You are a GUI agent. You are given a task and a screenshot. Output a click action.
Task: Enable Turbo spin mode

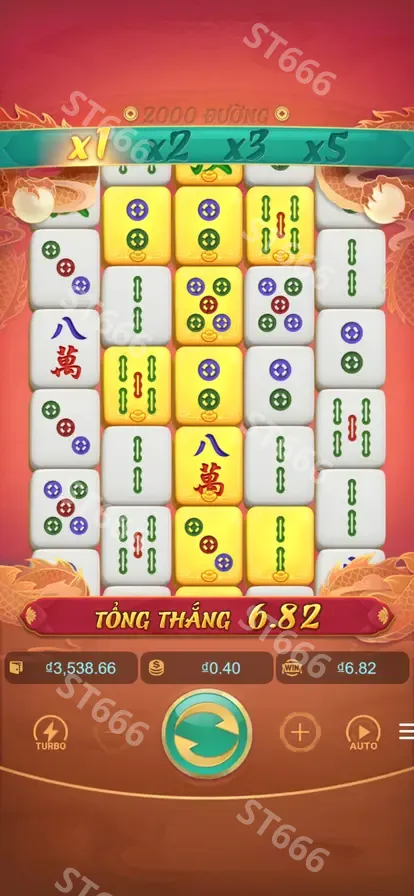(50, 733)
